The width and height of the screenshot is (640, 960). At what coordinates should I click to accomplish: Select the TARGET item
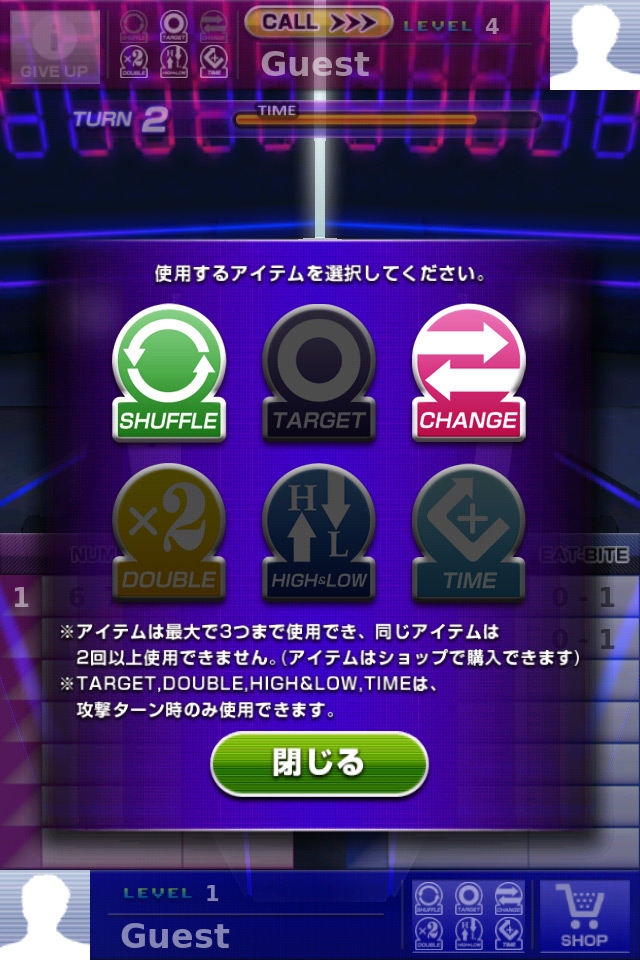click(x=319, y=373)
